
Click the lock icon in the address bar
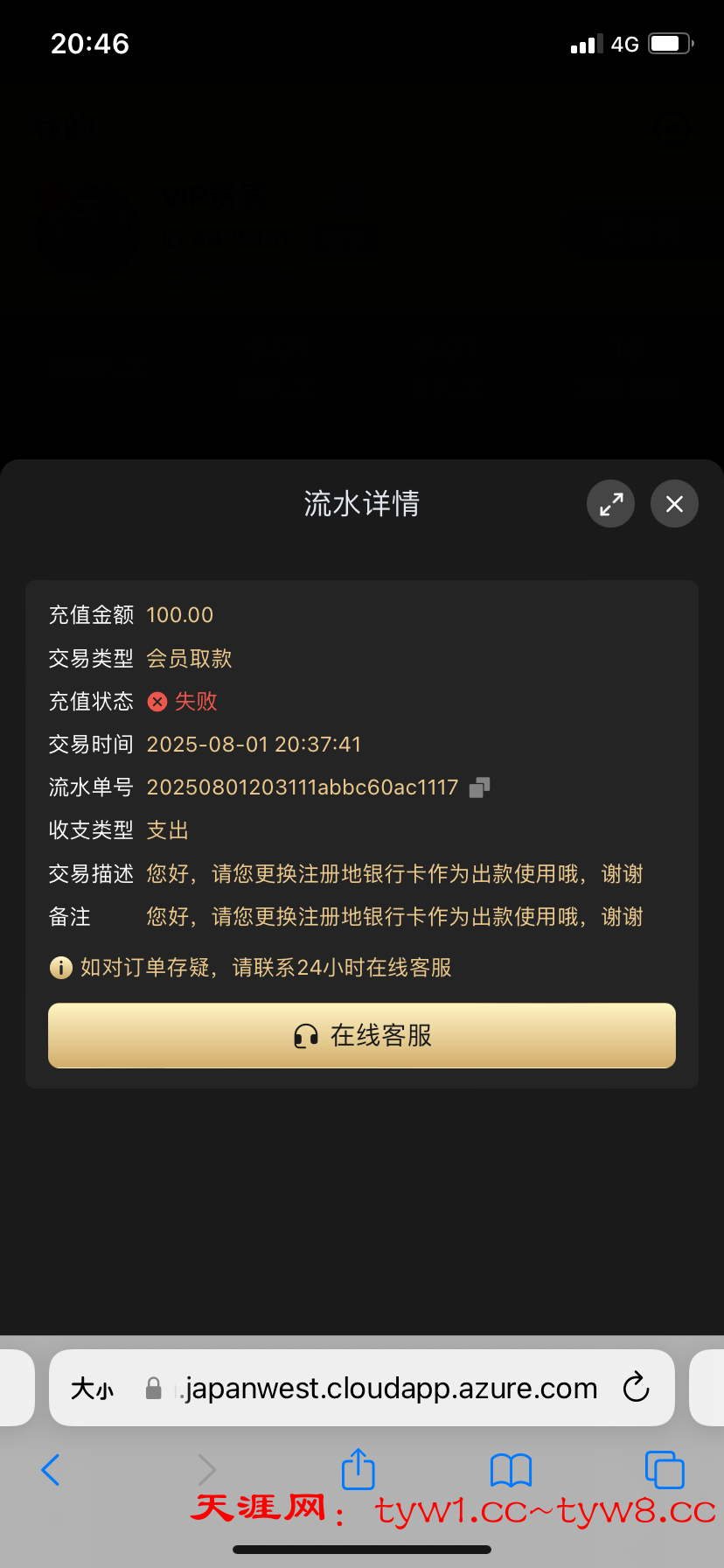tap(153, 1388)
